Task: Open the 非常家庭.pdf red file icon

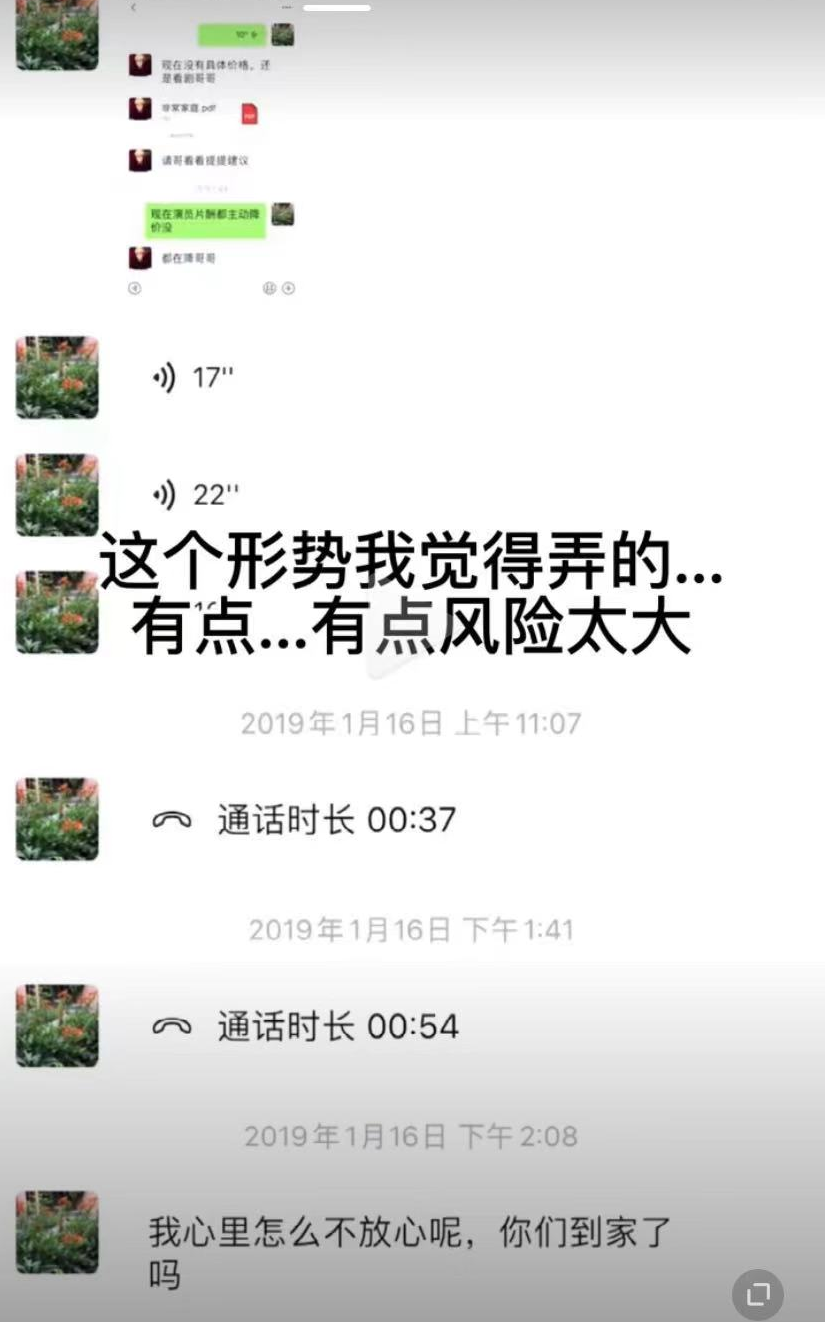Action: (248, 114)
